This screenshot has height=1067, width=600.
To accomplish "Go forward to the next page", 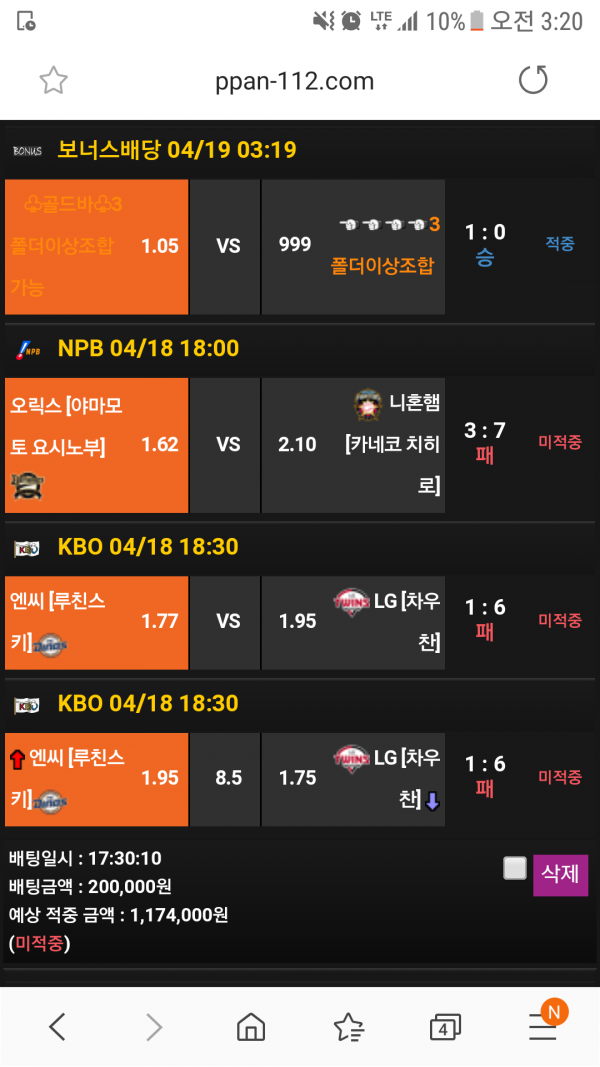I will 154,1026.
